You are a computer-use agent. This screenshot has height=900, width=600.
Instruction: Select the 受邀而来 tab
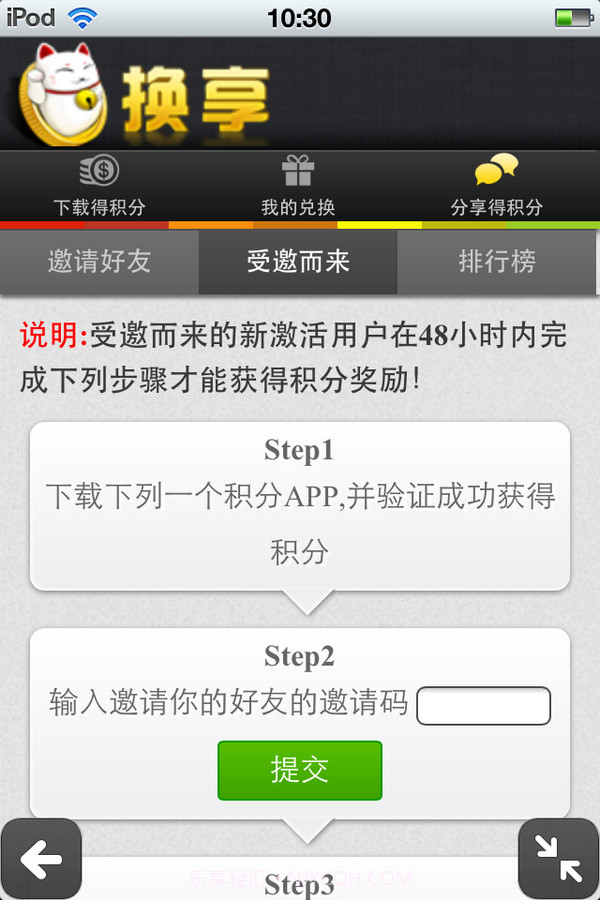(x=298, y=262)
